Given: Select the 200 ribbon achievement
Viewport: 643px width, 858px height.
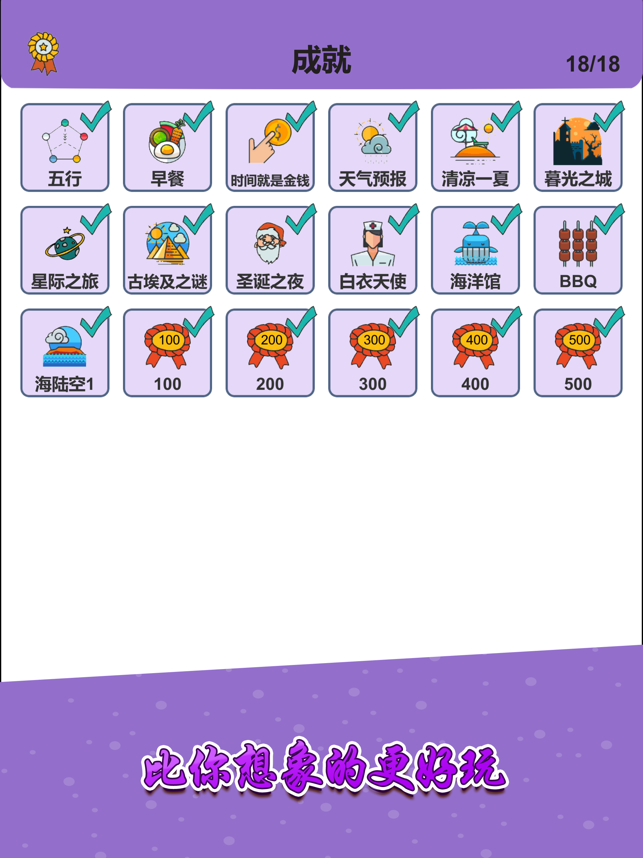Looking at the screenshot, I should 270,353.
